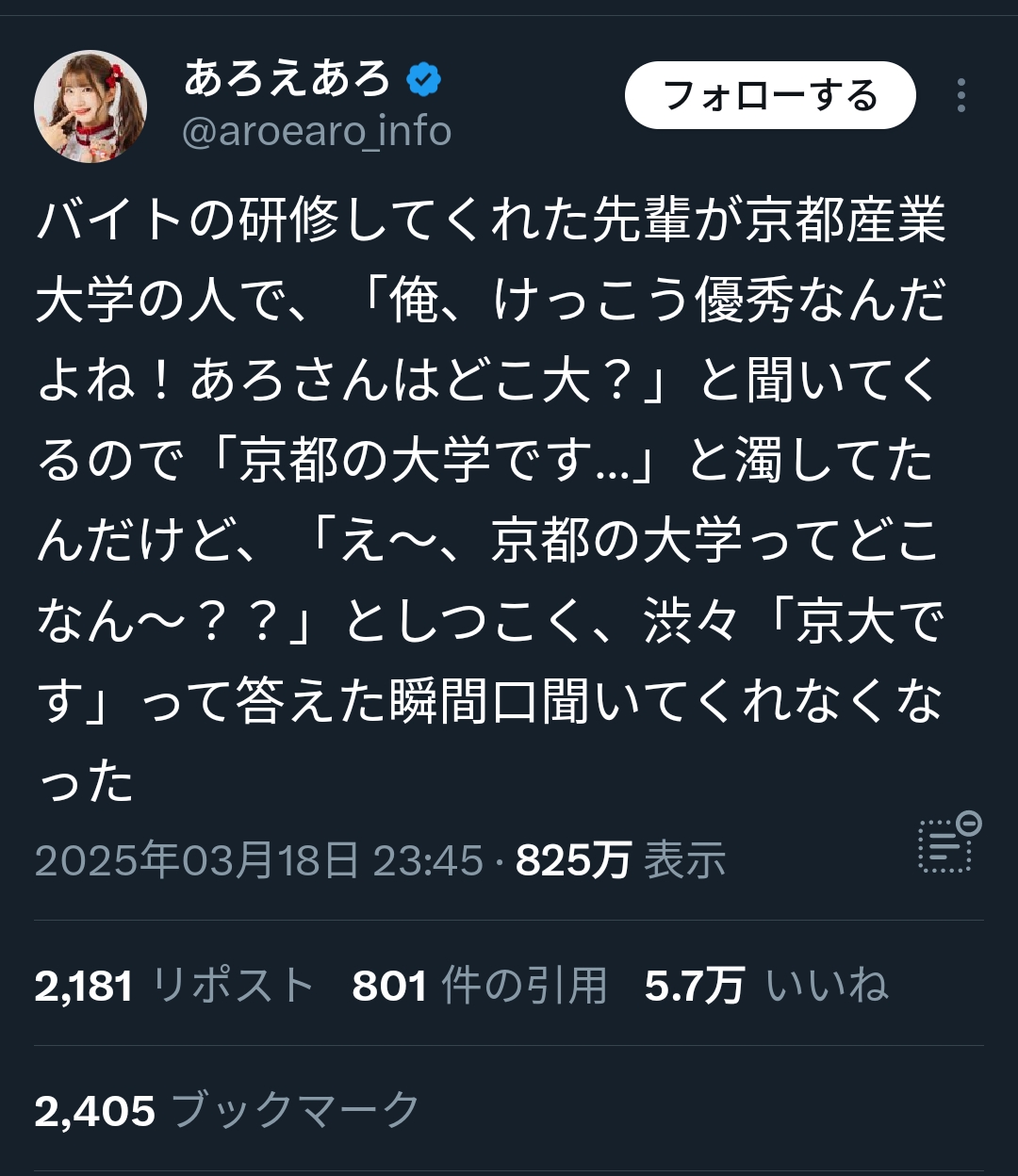View the 2,181 リポスト list
Viewport: 1018px width, 1176px height.
click(174, 986)
